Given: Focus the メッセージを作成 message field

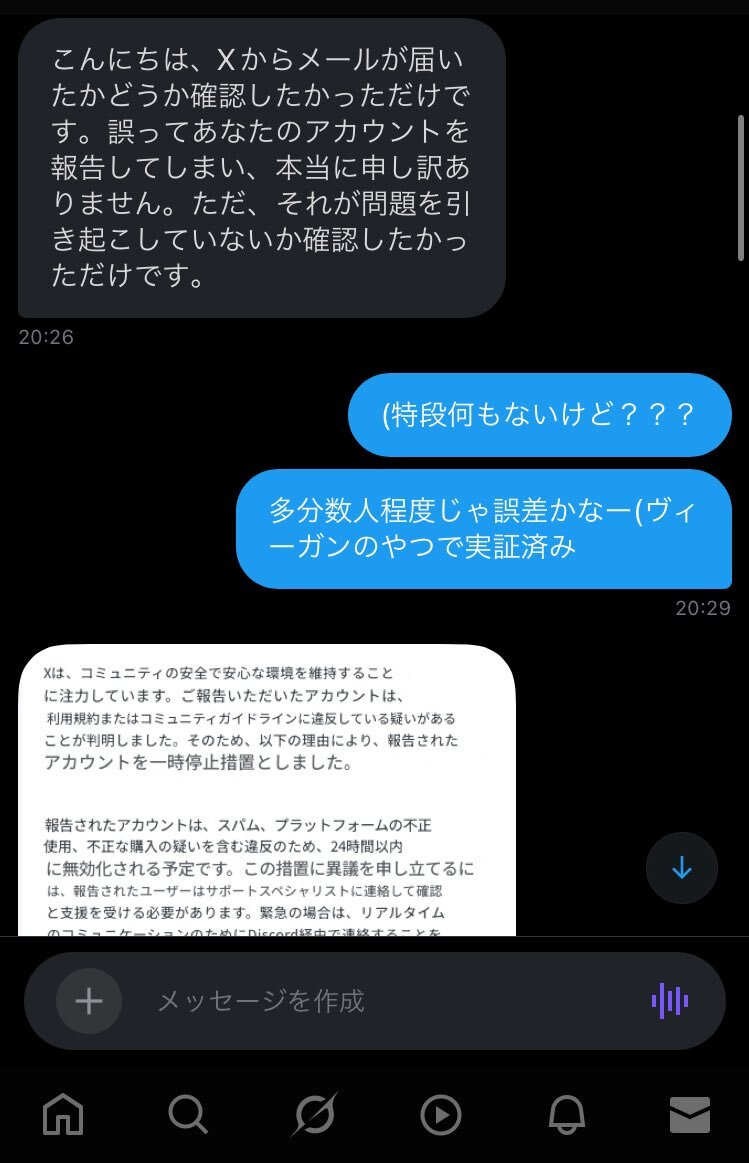Looking at the screenshot, I should point(380,1001).
